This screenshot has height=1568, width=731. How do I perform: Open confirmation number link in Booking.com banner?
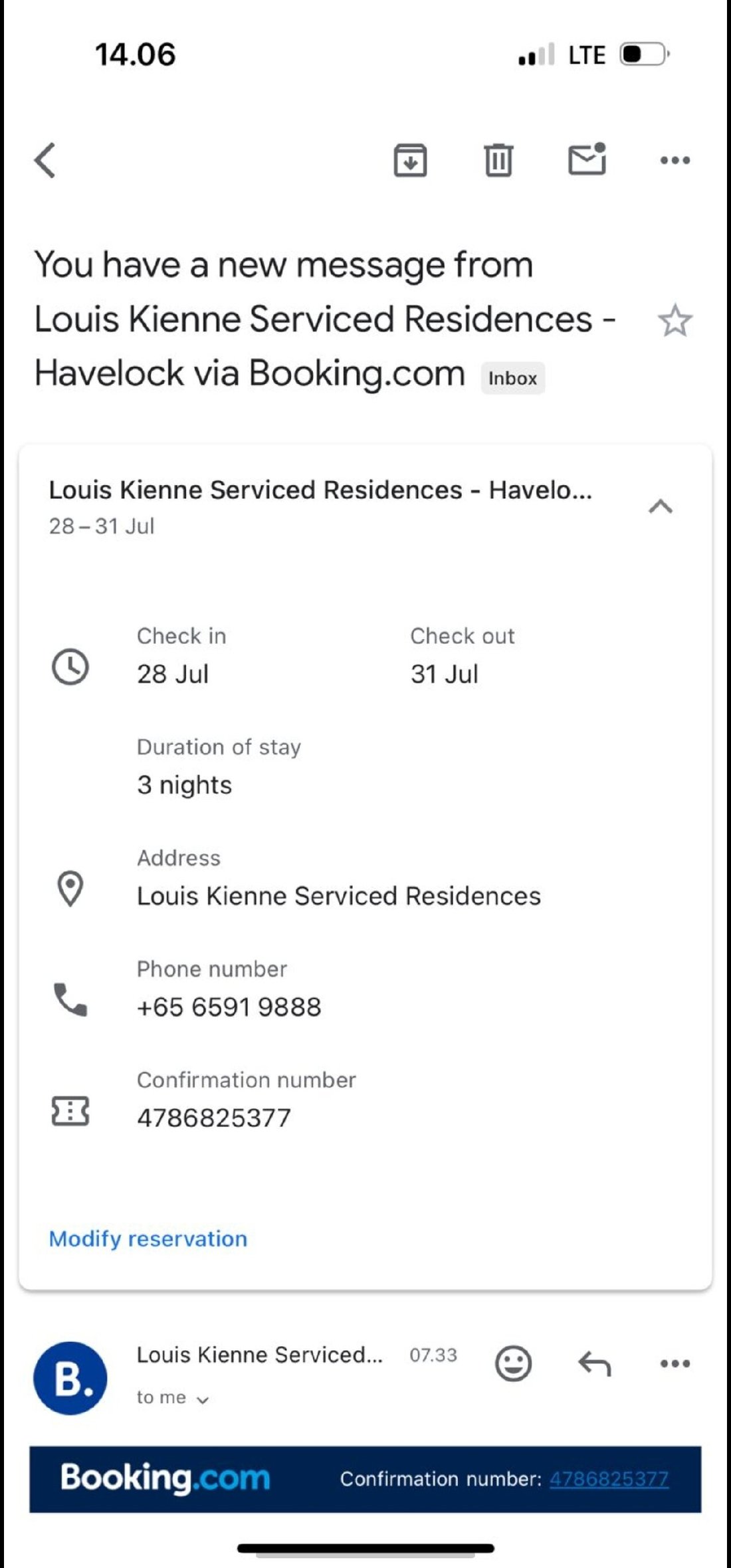tap(609, 1479)
